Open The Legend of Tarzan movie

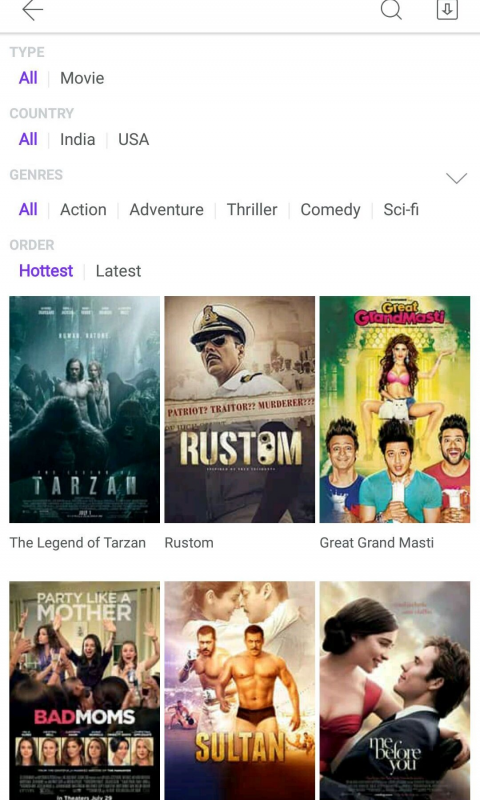coord(85,409)
